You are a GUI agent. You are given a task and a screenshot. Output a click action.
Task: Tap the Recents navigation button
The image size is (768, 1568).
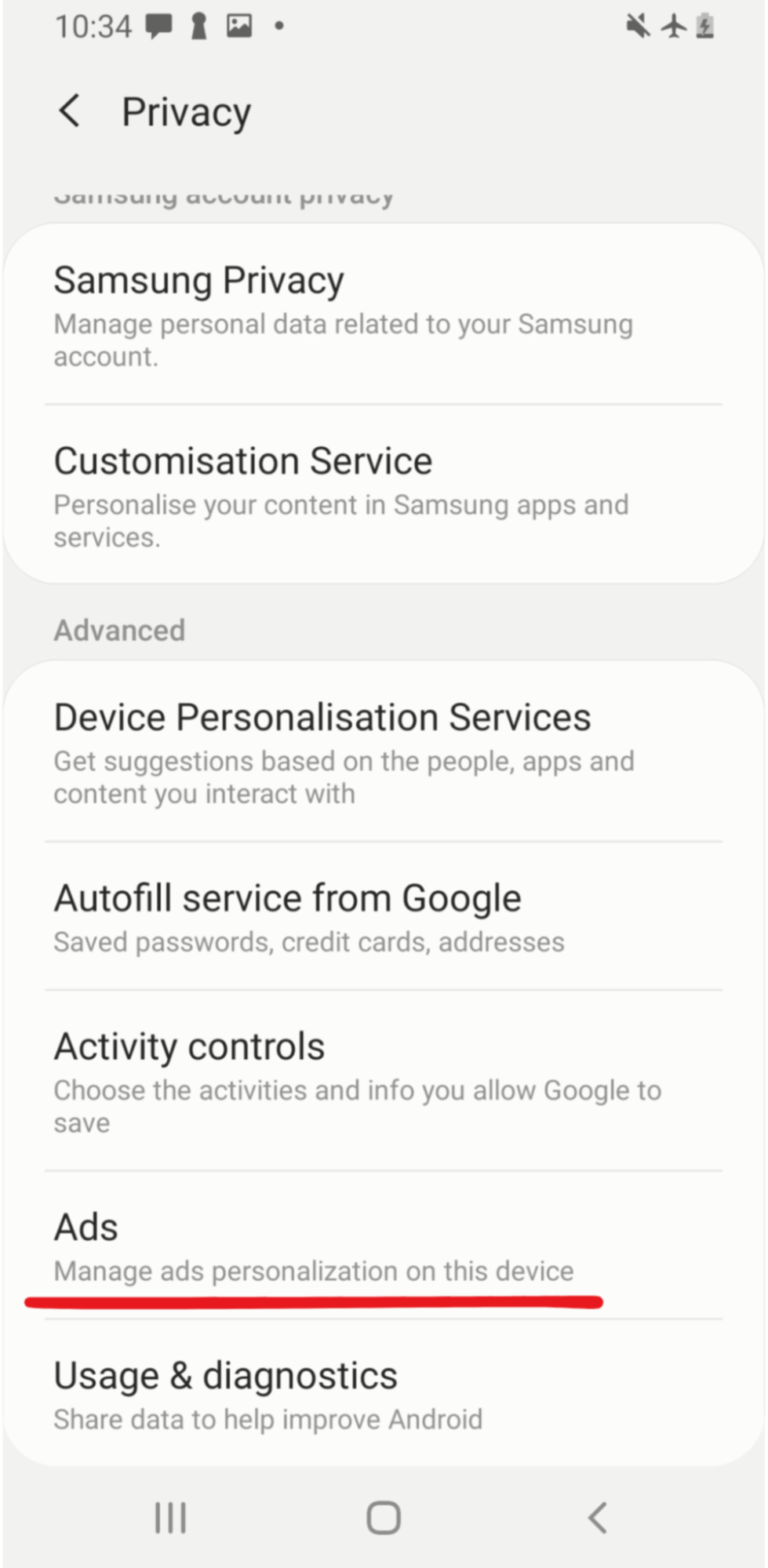tap(169, 1516)
